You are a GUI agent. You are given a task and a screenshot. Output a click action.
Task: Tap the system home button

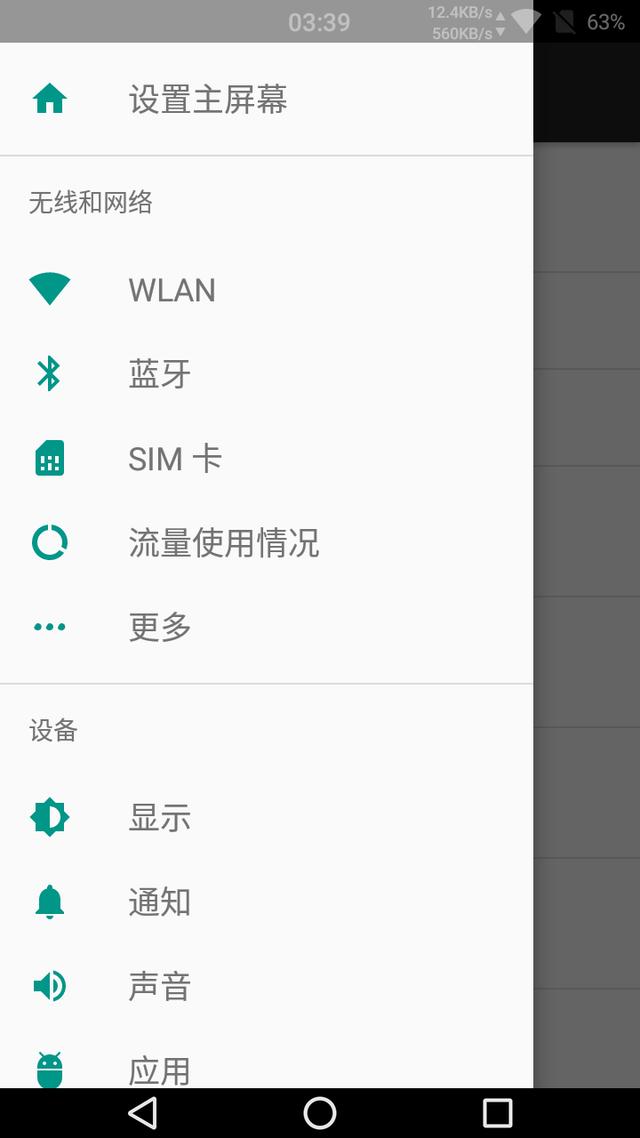tap(320, 1112)
